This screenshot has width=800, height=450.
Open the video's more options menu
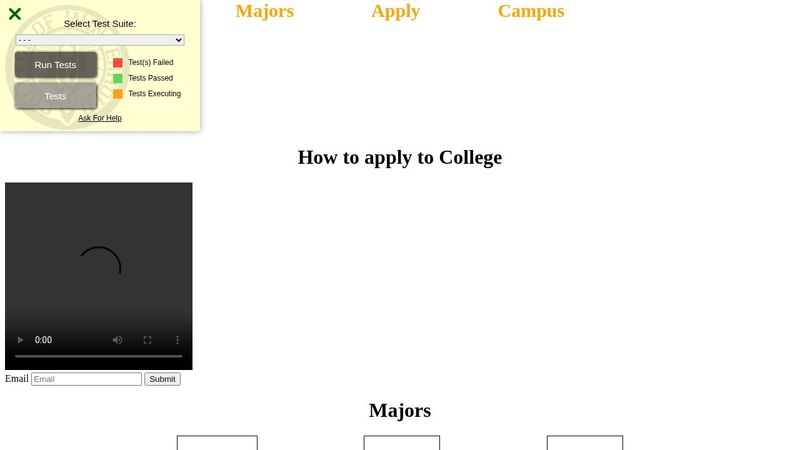pyautogui.click(x=177, y=340)
